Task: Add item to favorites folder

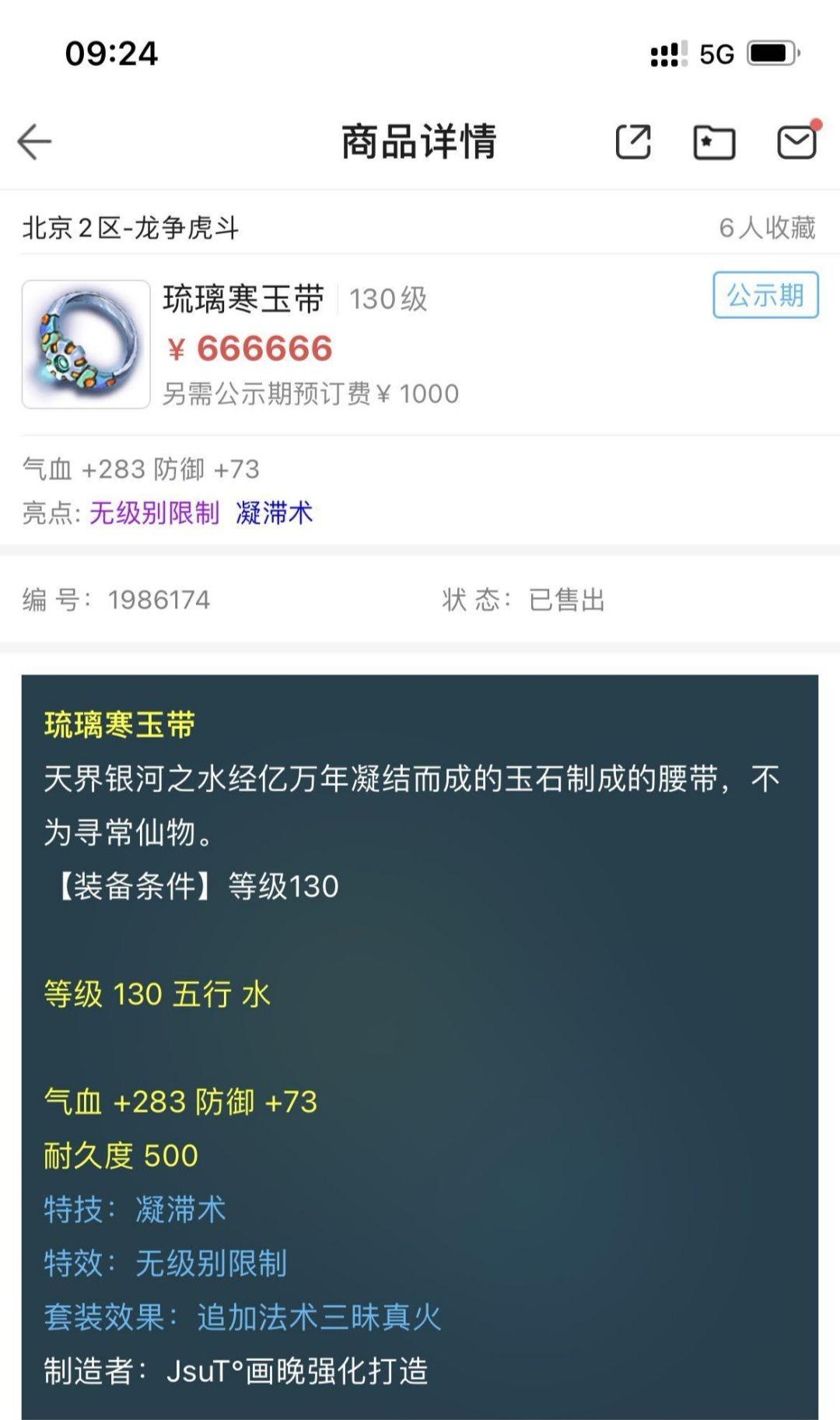Action: pyautogui.click(x=714, y=142)
